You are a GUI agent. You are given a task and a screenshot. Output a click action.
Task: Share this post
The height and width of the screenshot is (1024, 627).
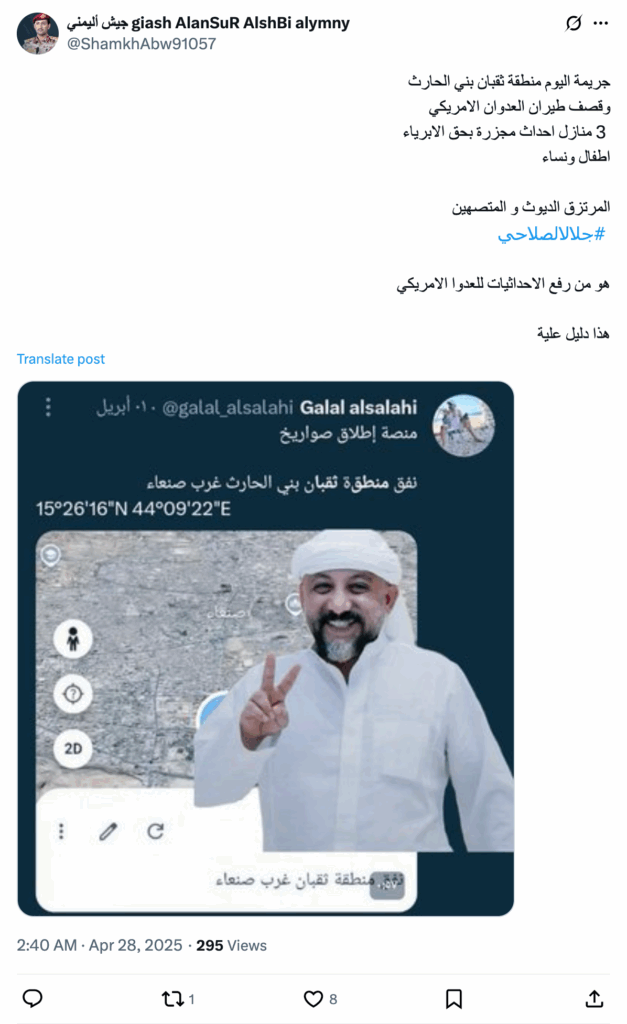(594, 998)
